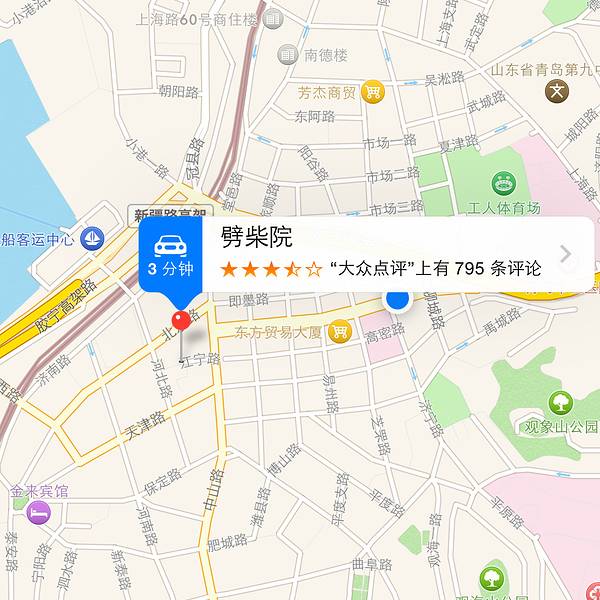Select the 观象山公园 park marker
The image size is (600, 600).
pos(561,403)
